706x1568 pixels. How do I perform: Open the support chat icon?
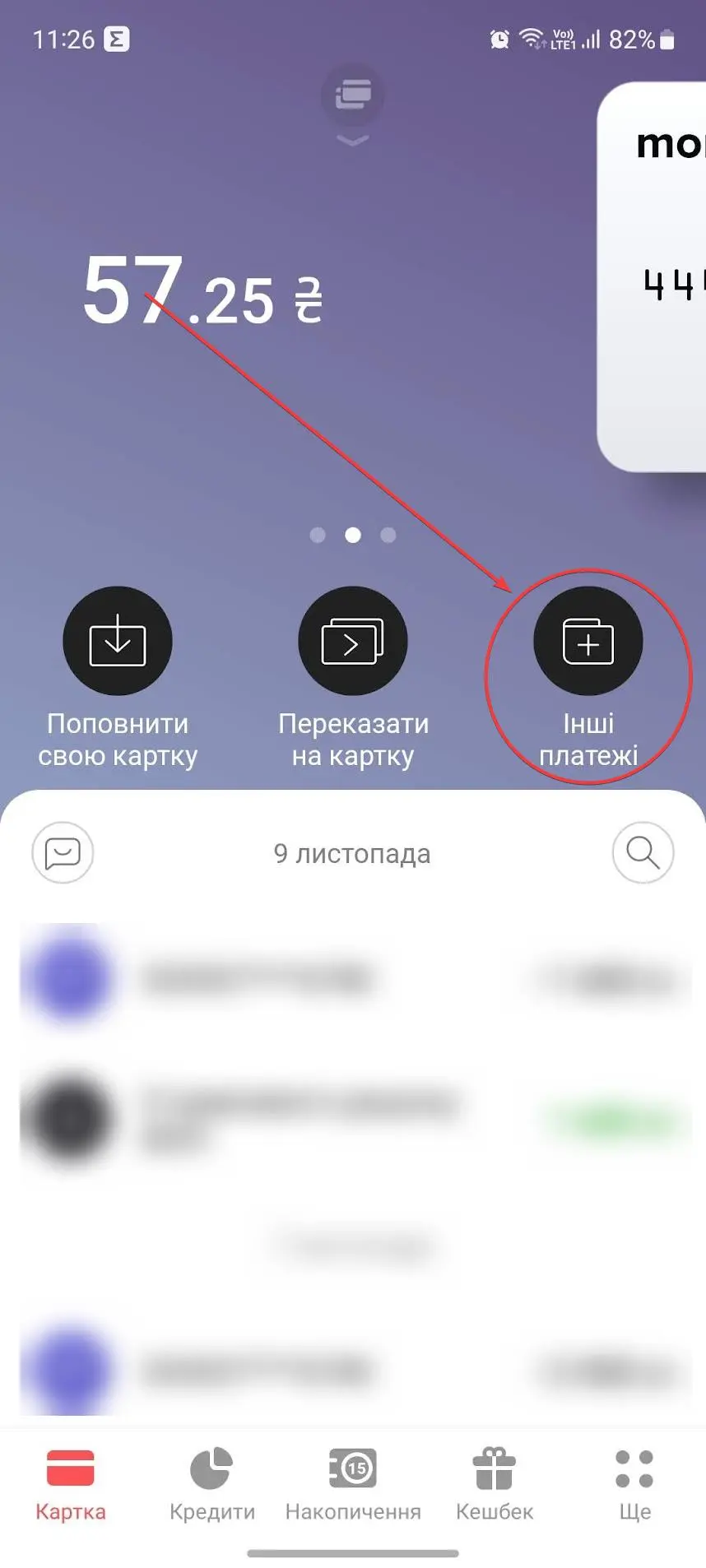pyautogui.click(x=63, y=852)
